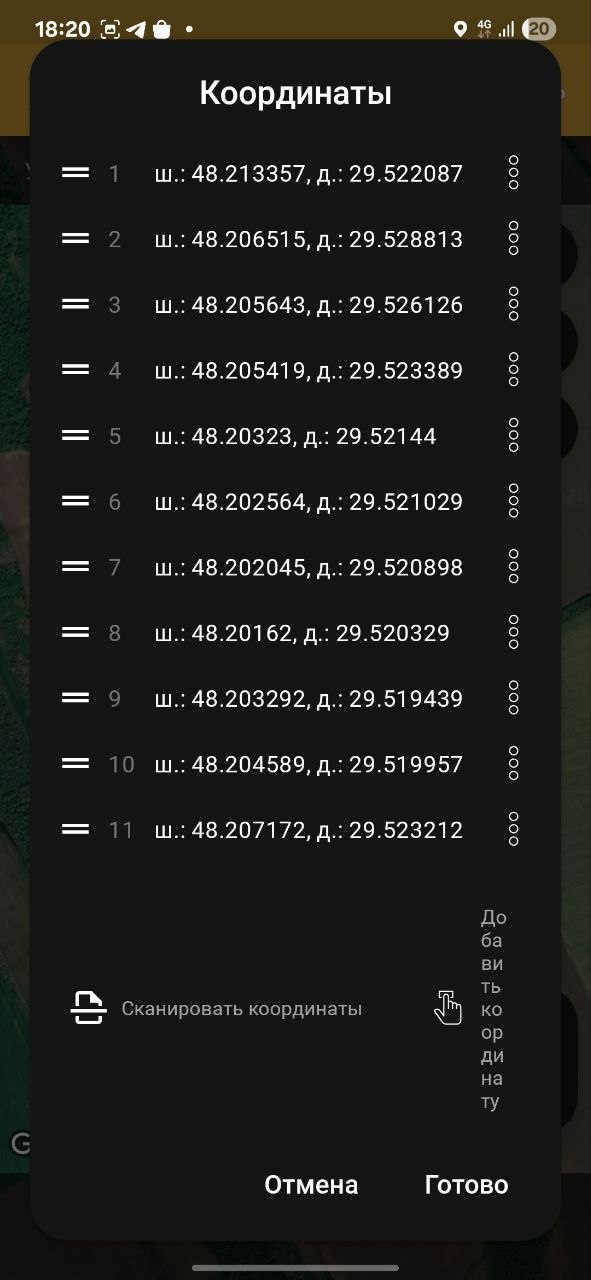The image size is (591, 1280).
Task: Confirm with Готово
Action: click(x=467, y=1185)
